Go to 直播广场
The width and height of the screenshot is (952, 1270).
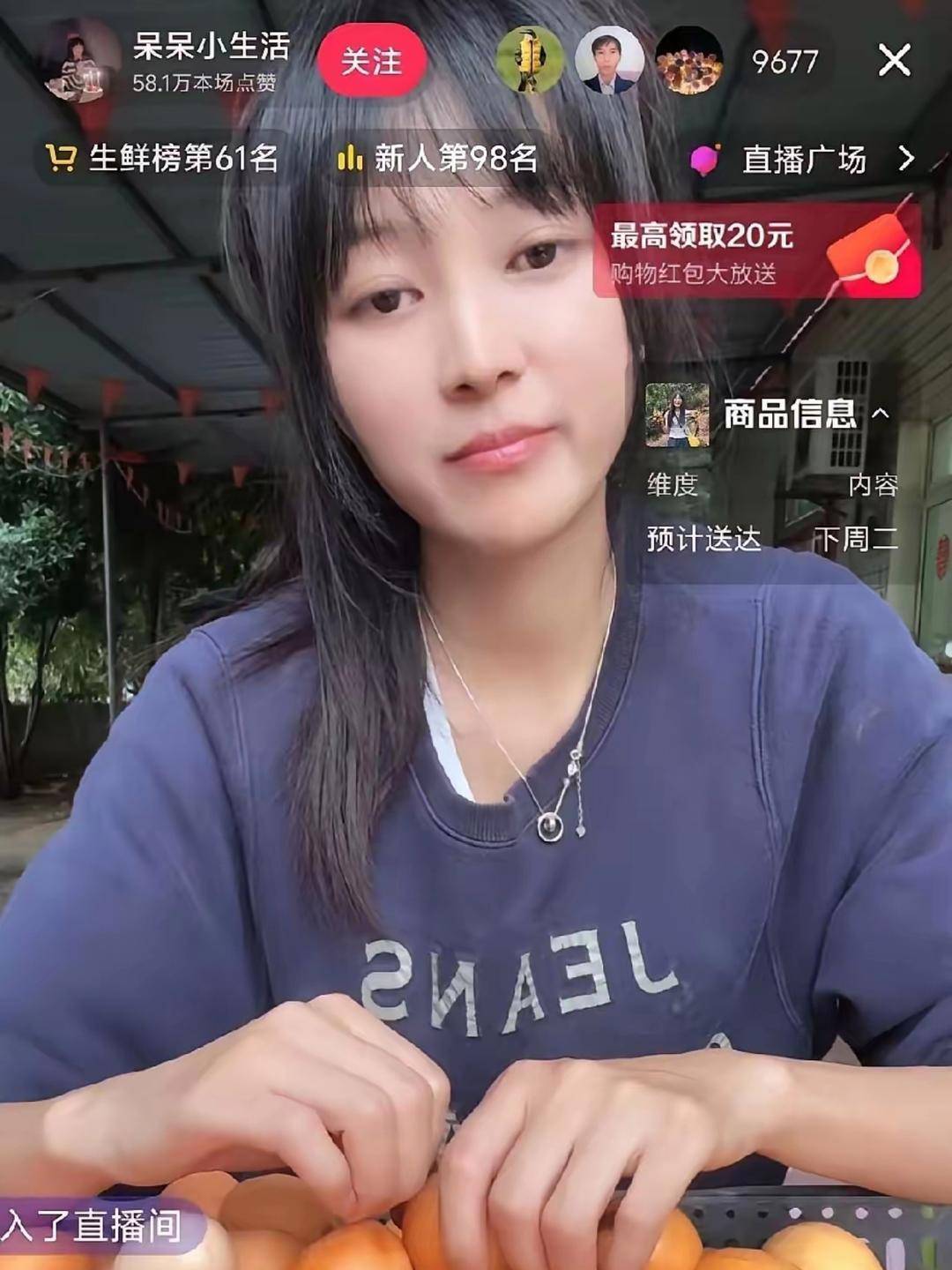[803, 160]
